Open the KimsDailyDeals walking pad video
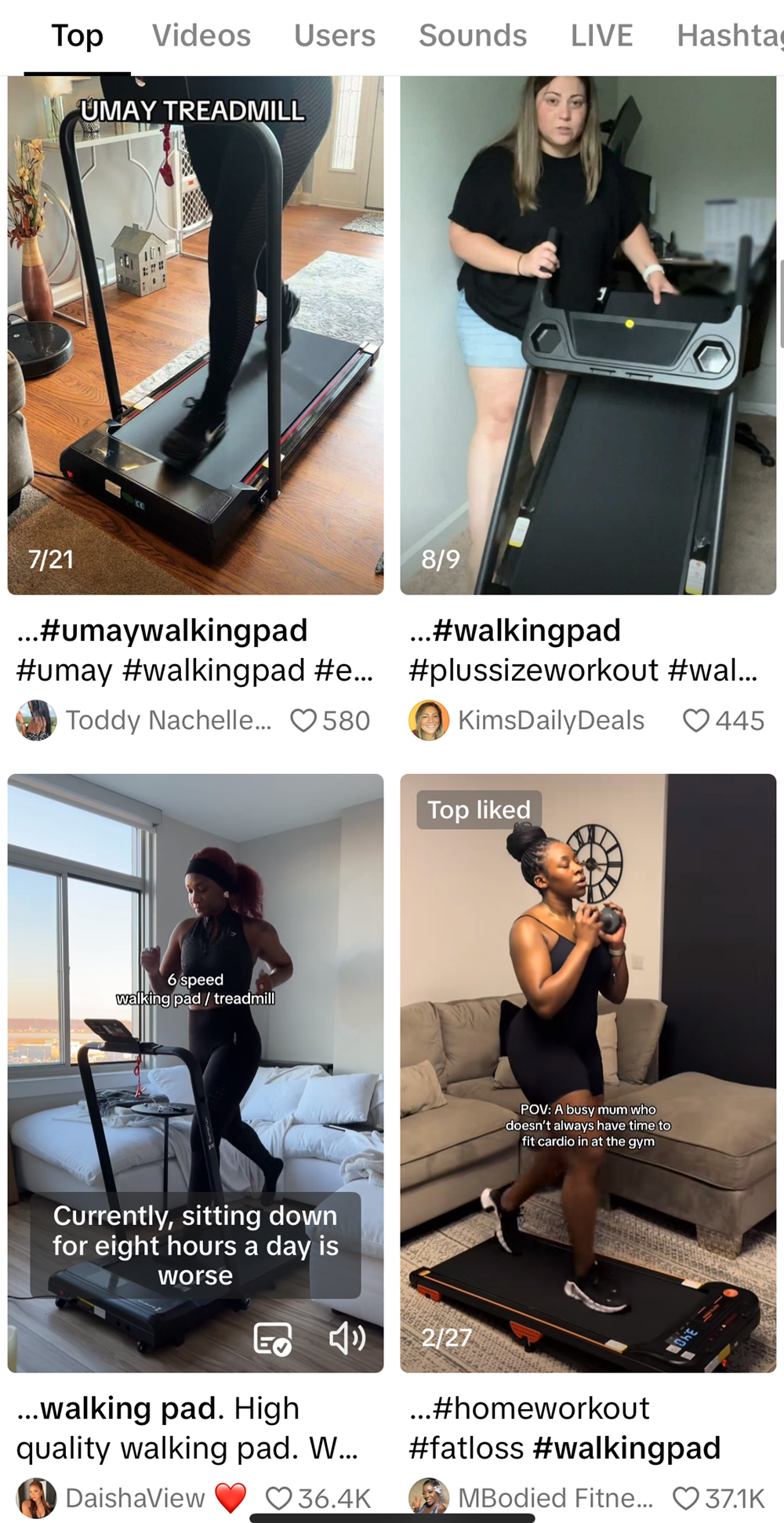Viewport: 784px width, 1523px height. pyautogui.click(x=588, y=335)
